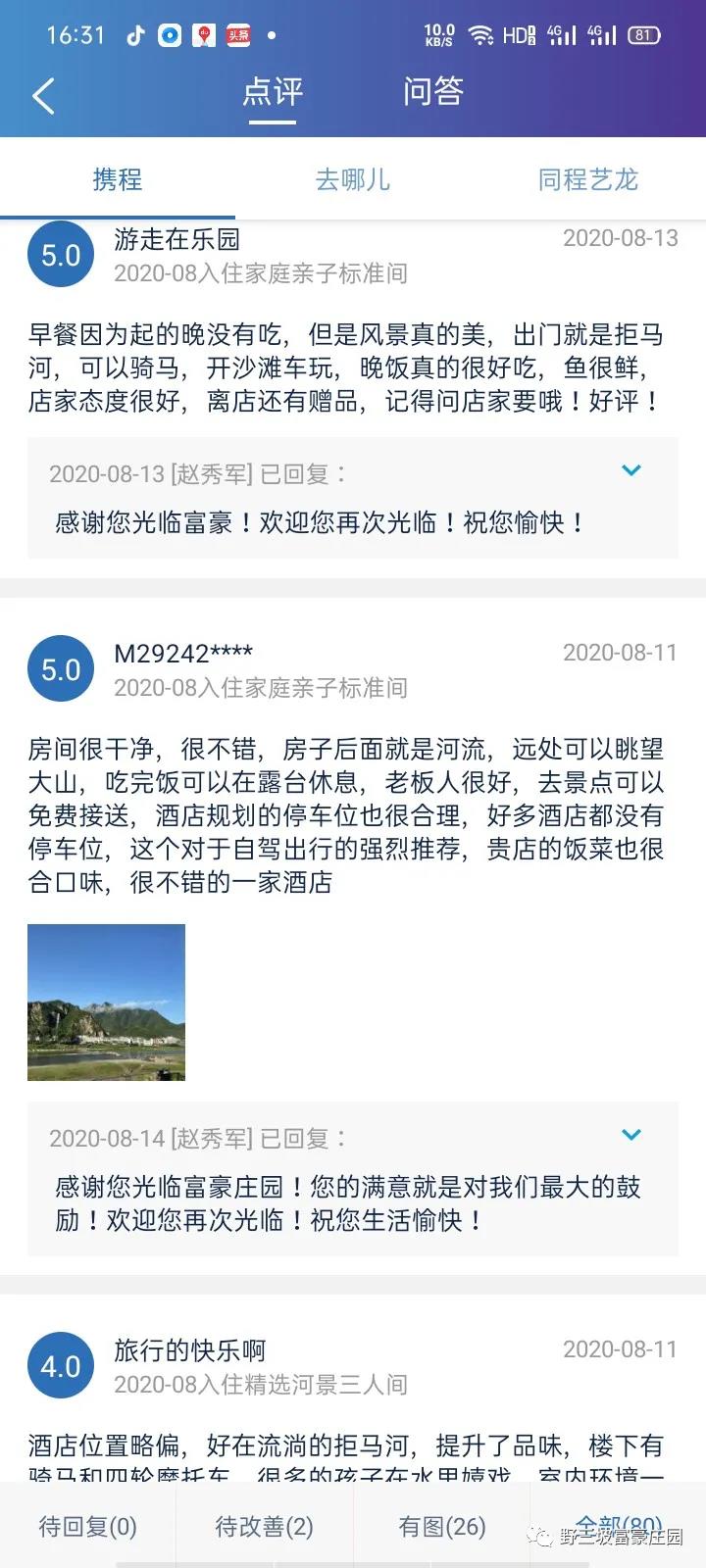This screenshot has height=1568, width=706.
Task: Switch to the 问答 tab
Action: tap(432, 91)
